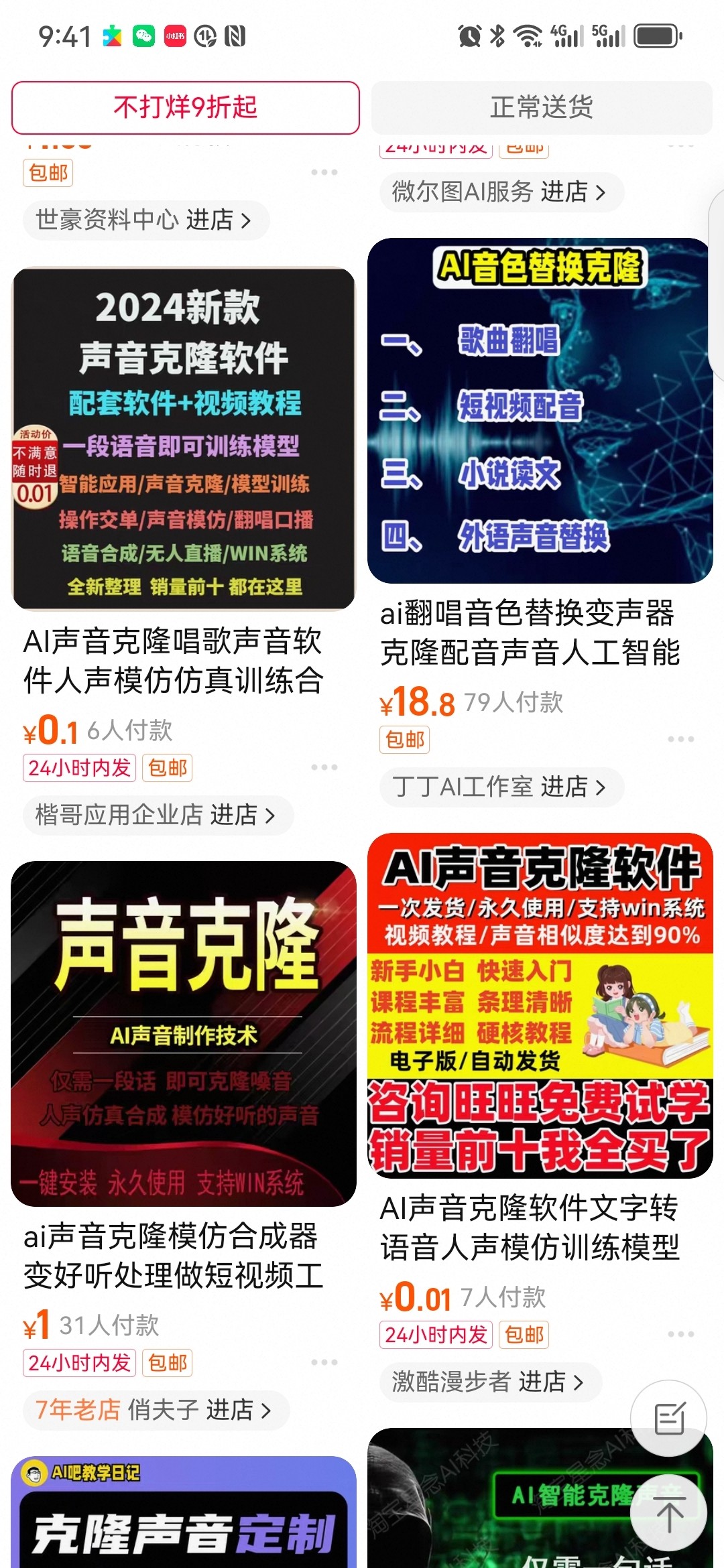Jump back to top with arrow button

668,1512
